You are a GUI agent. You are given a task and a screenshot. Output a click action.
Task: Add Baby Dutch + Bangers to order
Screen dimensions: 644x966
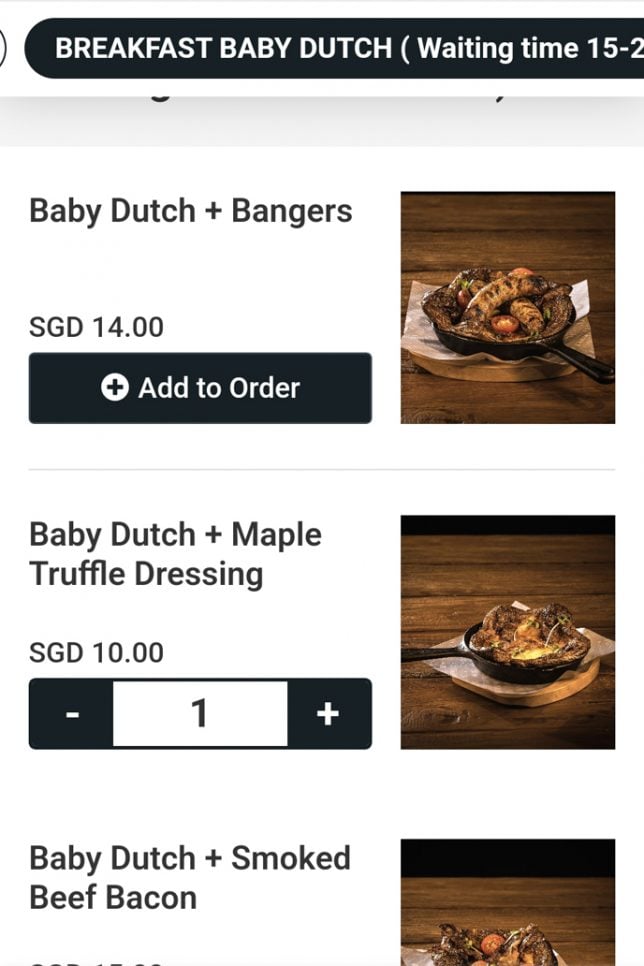(x=200, y=388)
